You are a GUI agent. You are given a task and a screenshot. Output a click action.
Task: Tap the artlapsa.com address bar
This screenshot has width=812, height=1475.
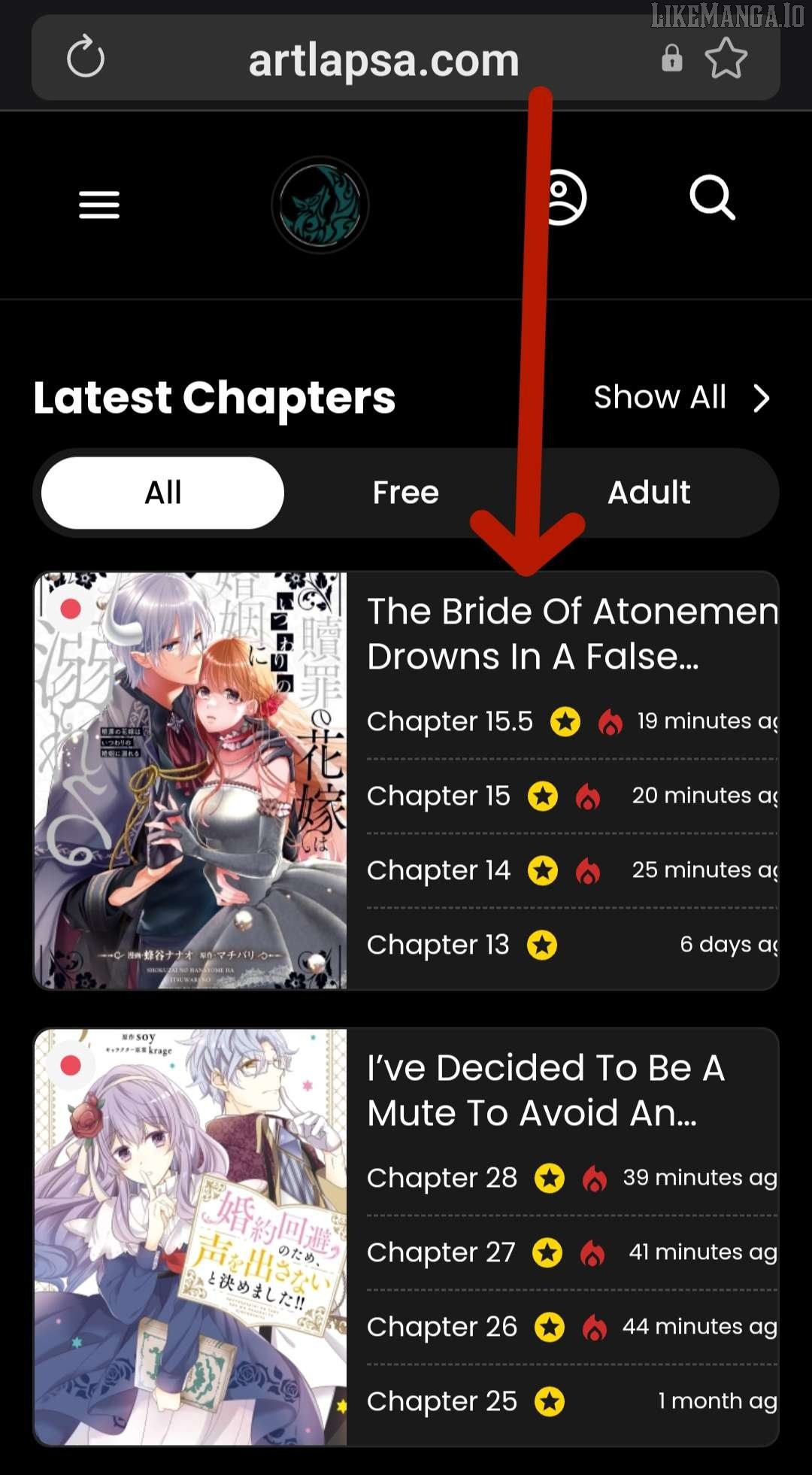tap(383, 60)
